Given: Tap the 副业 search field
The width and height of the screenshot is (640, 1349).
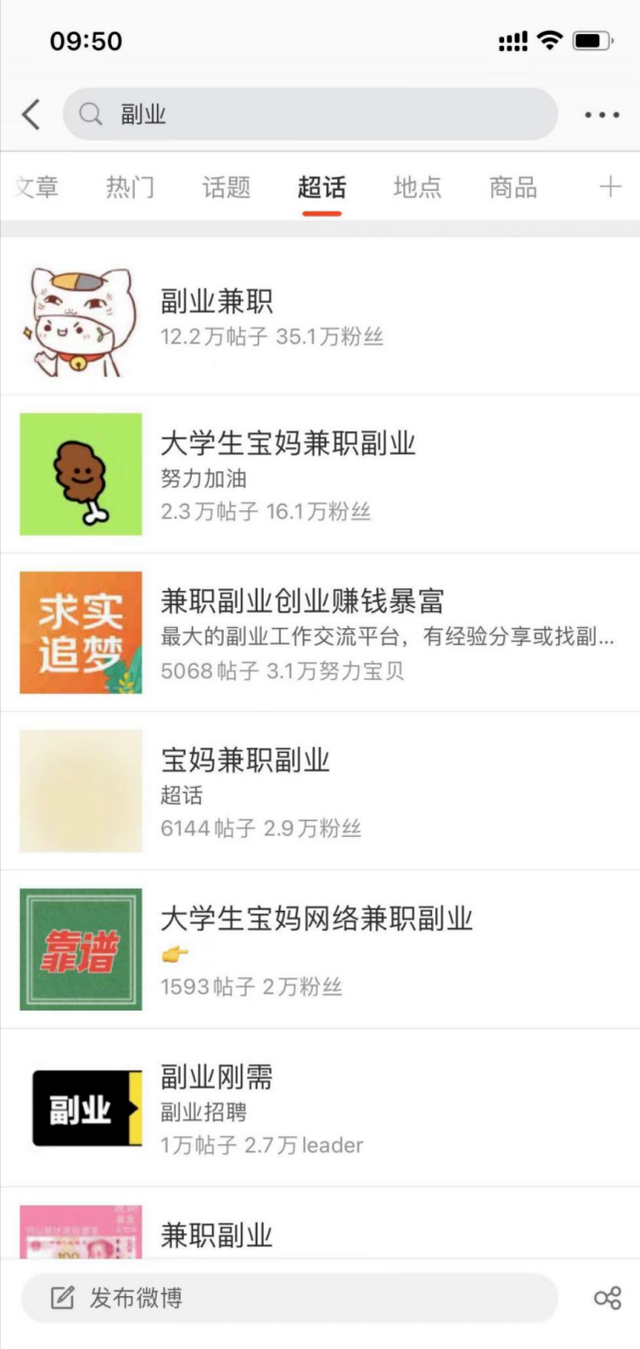Looking at the screenshot, I should 310,115.
